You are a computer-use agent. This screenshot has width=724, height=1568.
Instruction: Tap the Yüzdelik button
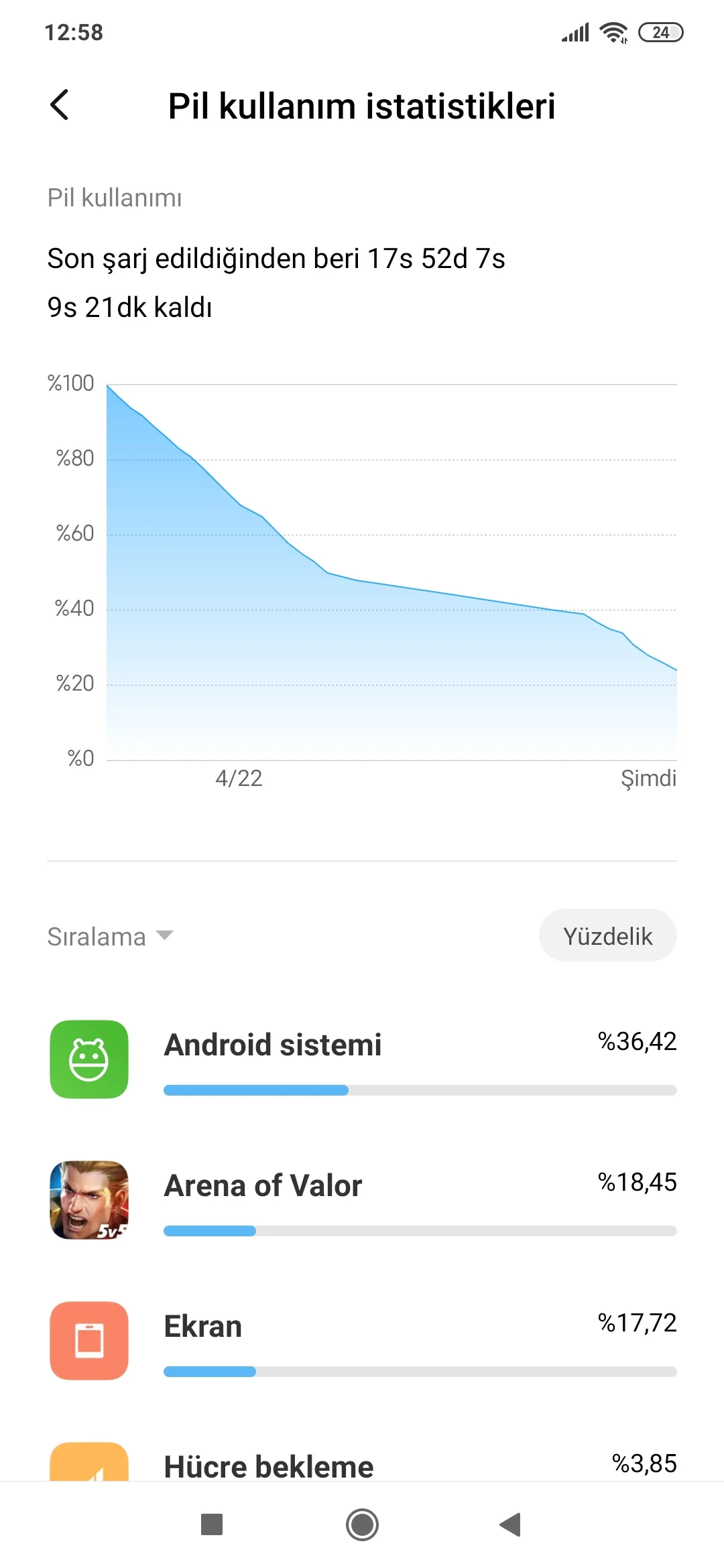pos(607,935)
